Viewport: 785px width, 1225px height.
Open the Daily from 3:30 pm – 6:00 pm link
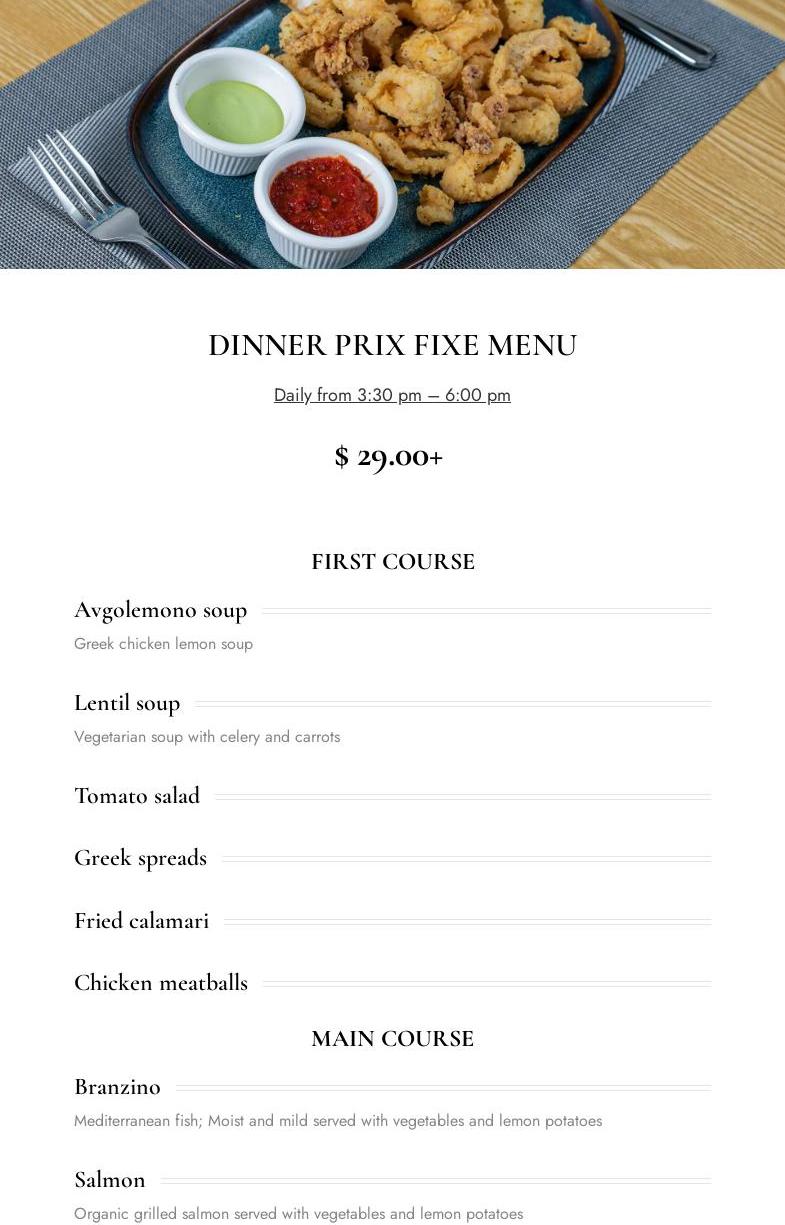[x=392, y=395]
